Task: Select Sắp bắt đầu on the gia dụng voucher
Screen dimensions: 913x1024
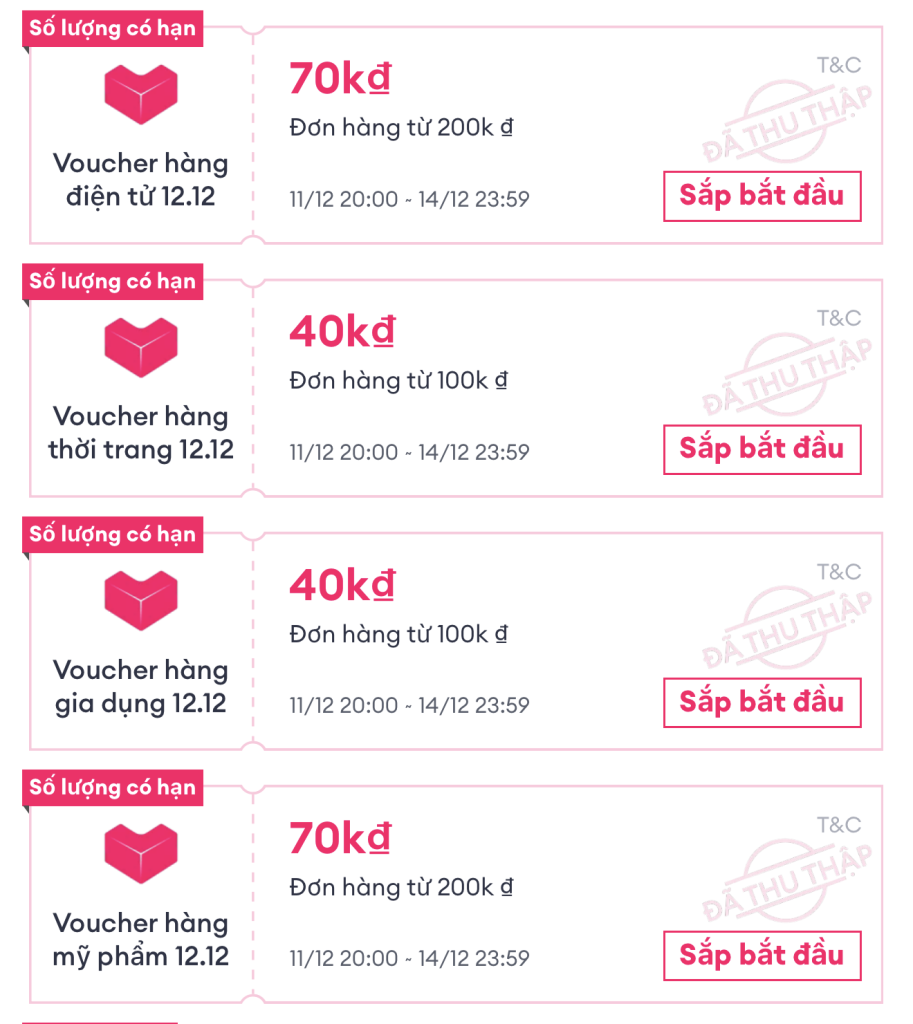Action: 761,702
